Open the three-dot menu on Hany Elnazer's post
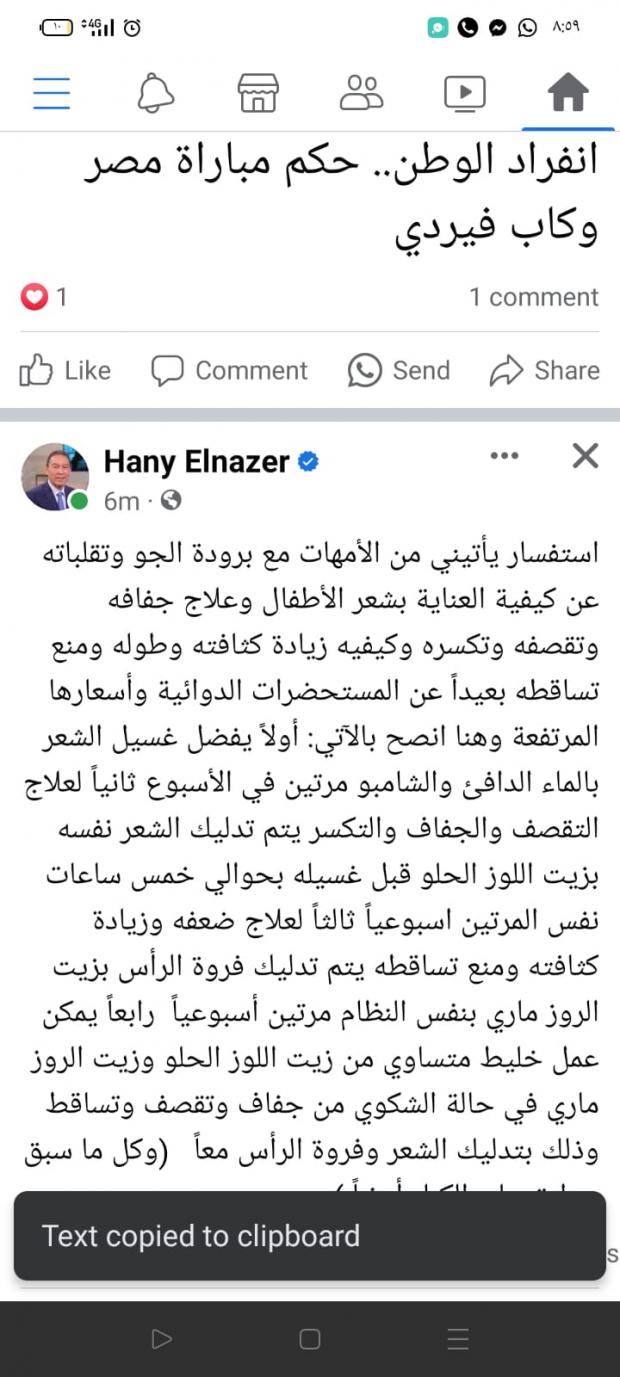 (x=505, y=457)
